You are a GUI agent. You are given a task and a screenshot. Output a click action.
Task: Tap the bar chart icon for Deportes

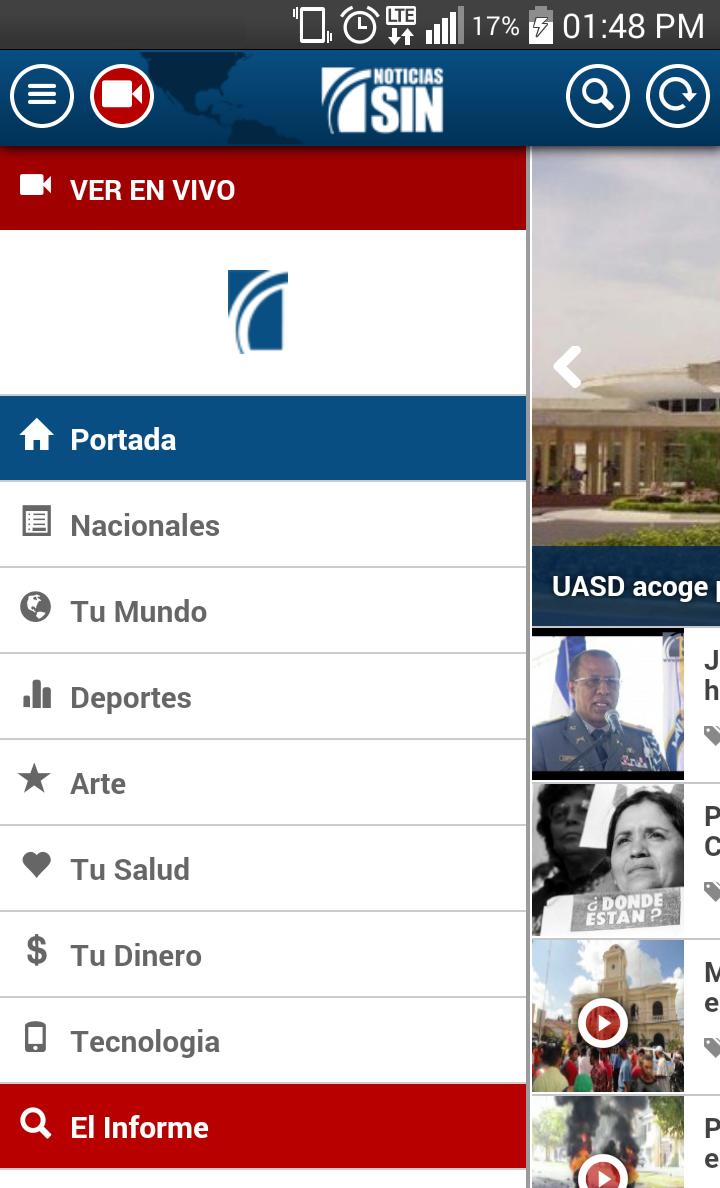(x=35, y=696)
